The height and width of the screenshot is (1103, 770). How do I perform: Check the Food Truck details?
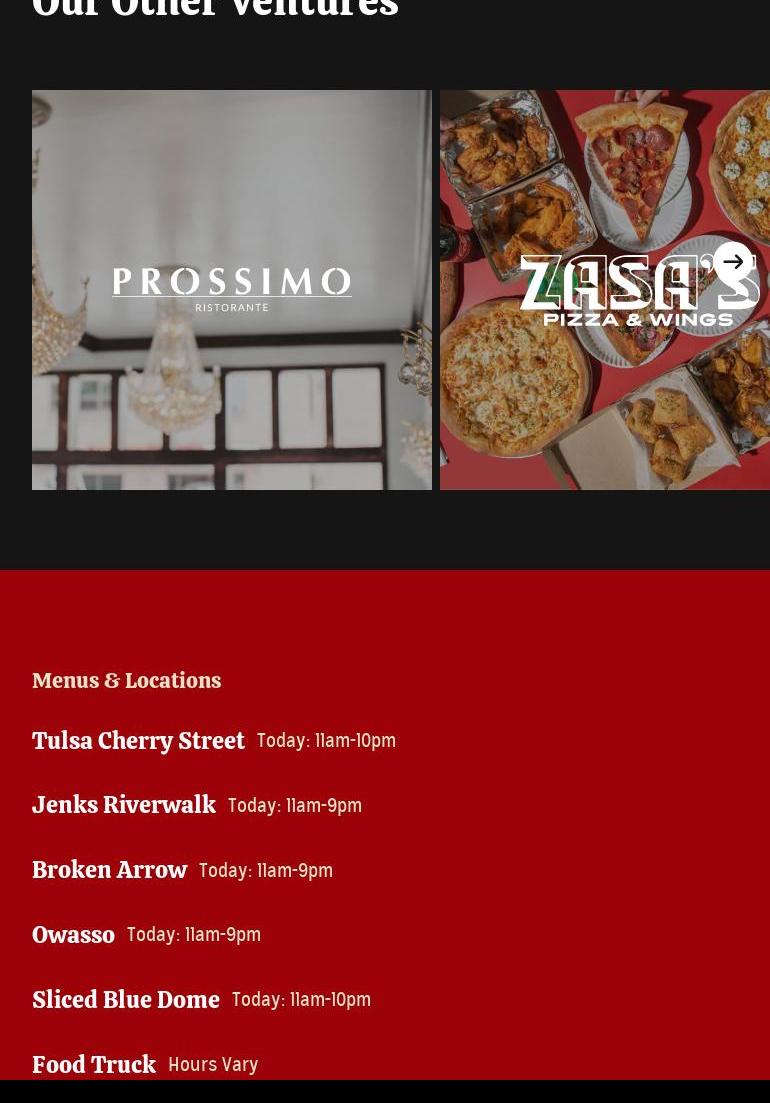click(94, 1064)
